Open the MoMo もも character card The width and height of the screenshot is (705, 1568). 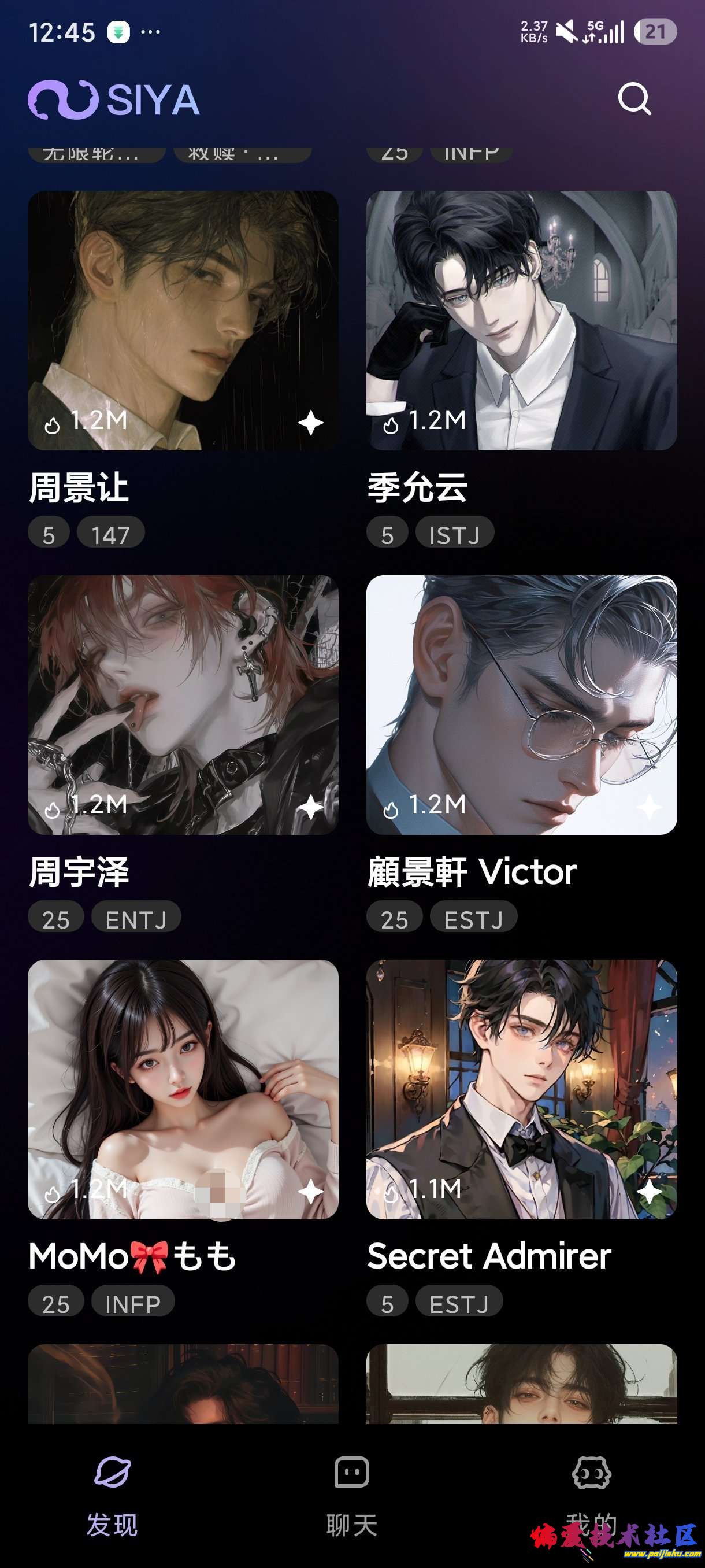pyautogui.click(x=183, y=1090)
